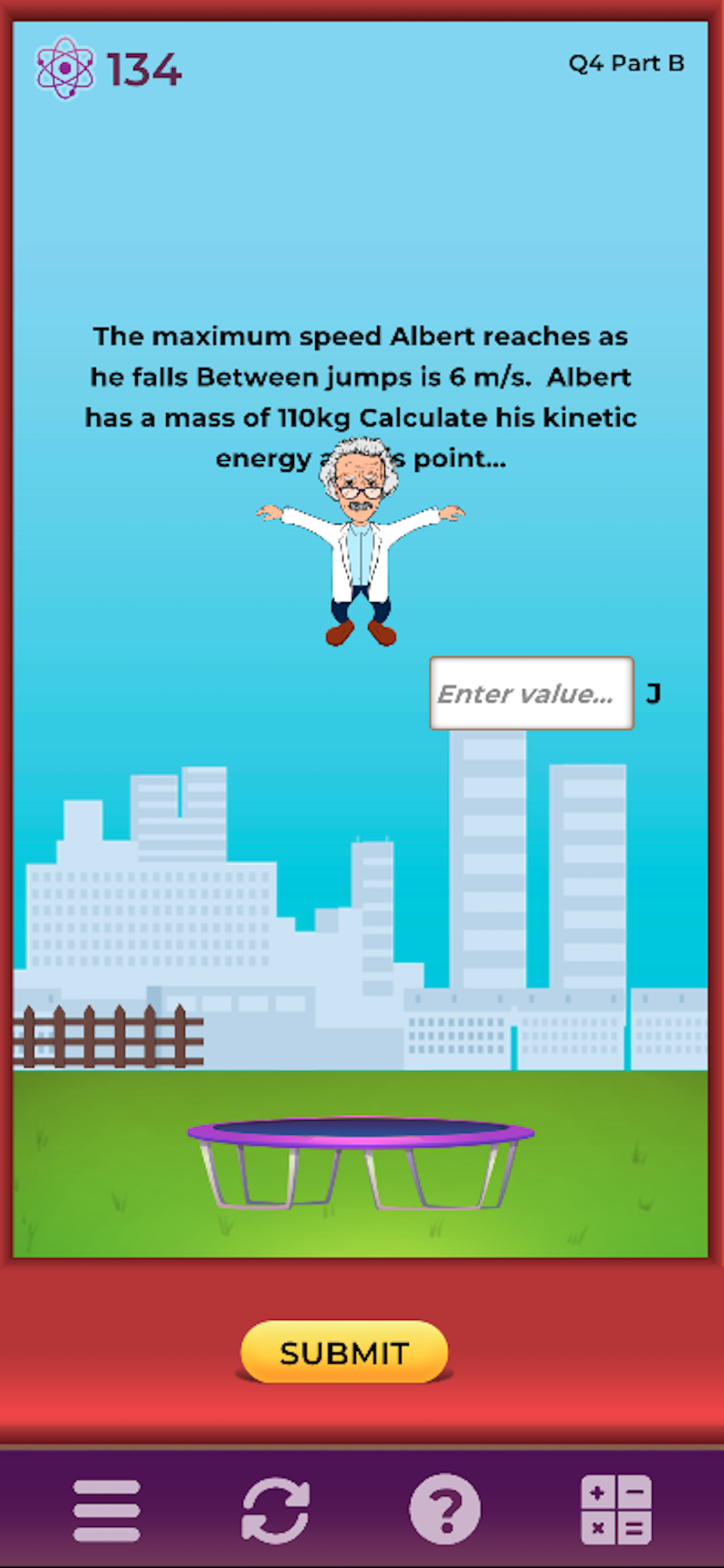Tap the refresh arrows icon

click(x=276, y=1510)
